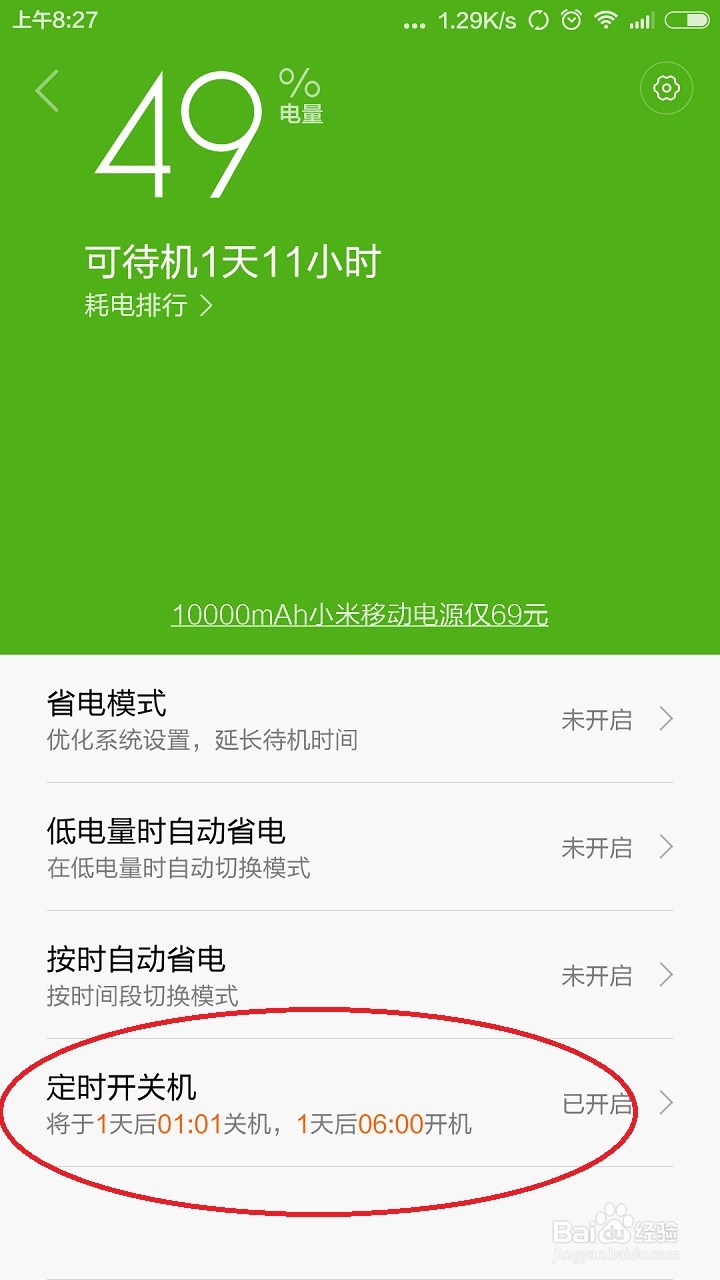Open 耗电排行 power consumption ranking

(150, 308)
